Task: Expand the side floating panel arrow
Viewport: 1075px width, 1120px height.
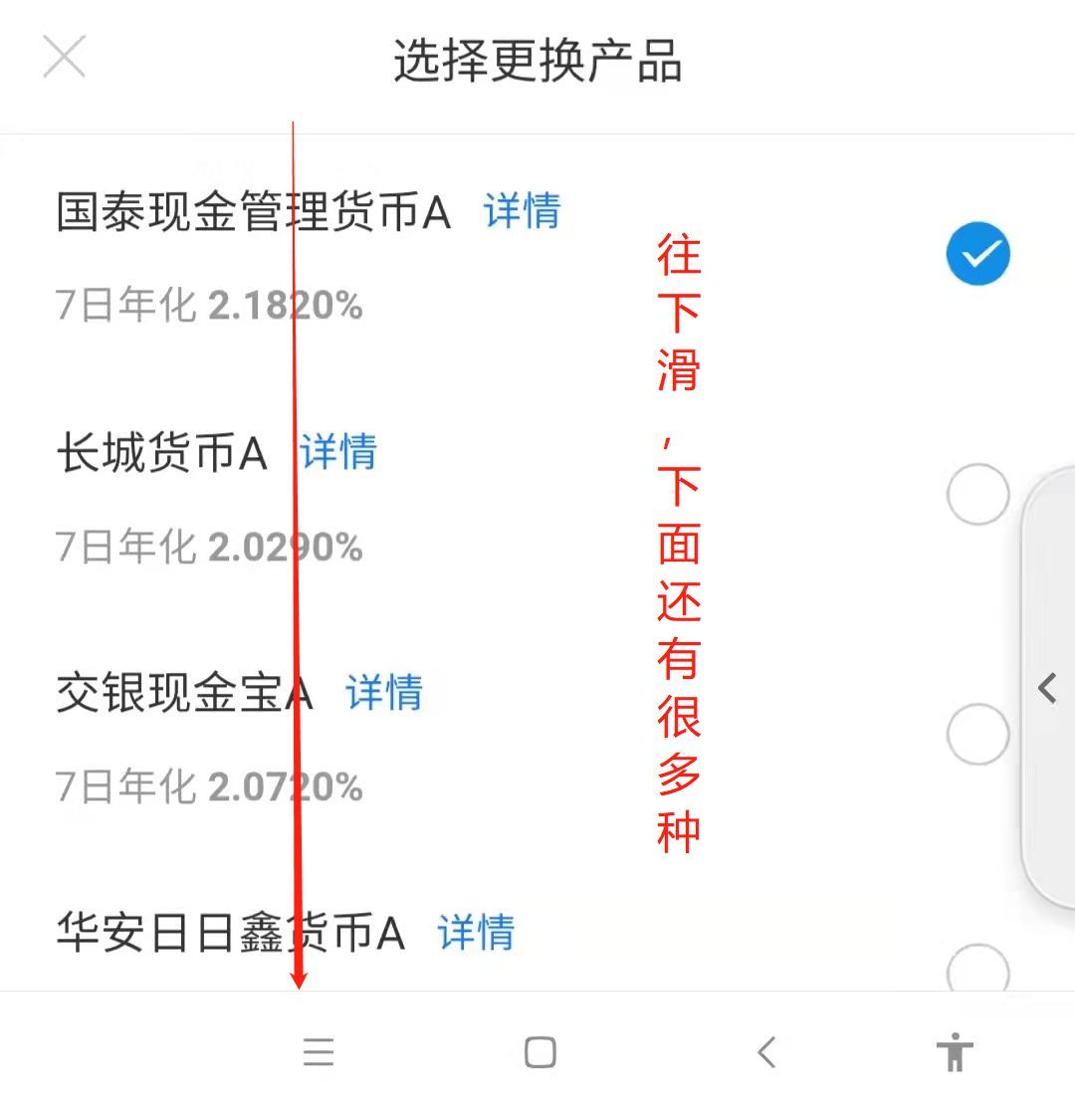Action: (x=1047, y=687)
